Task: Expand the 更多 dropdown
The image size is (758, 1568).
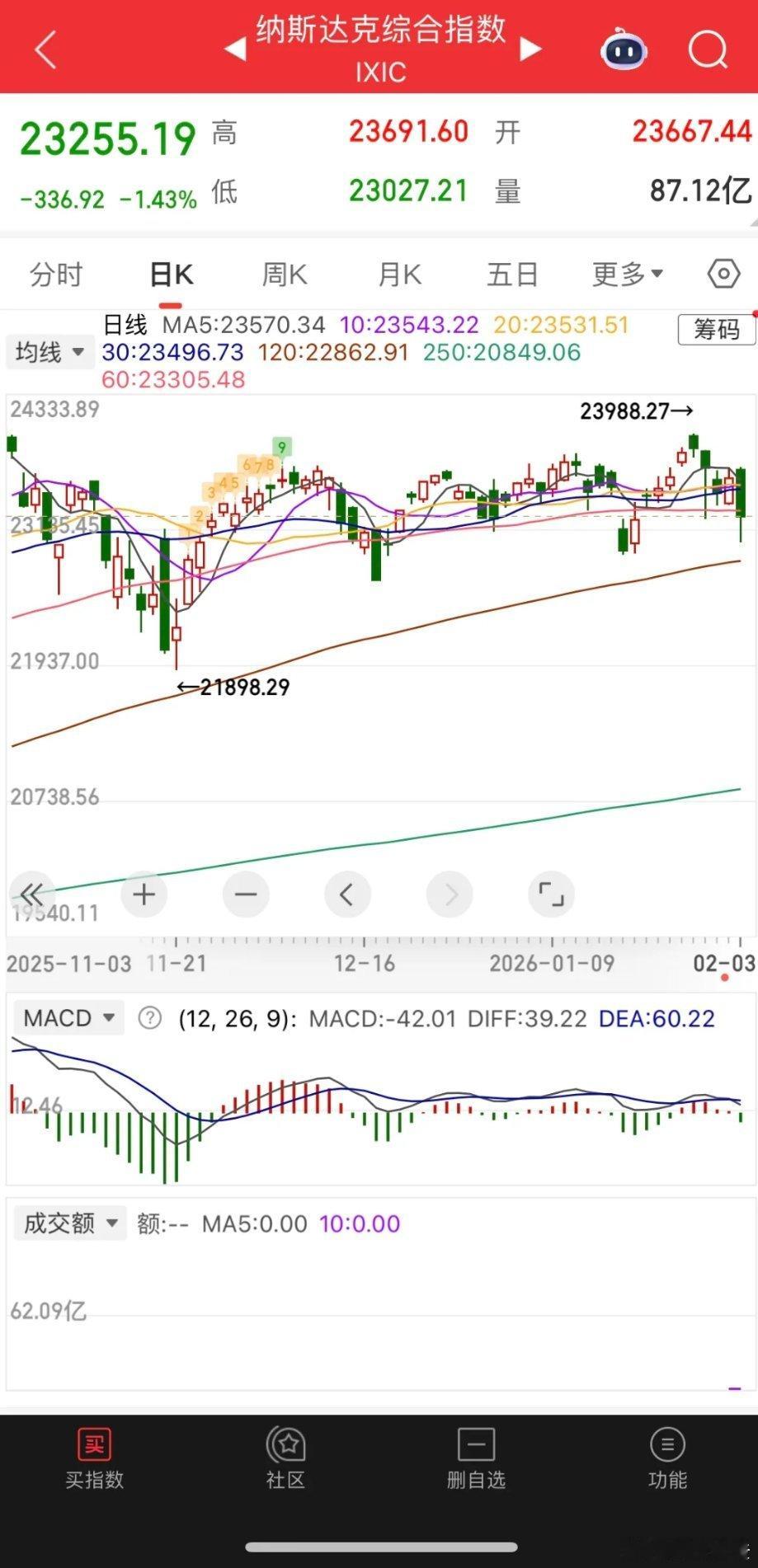Action: (628, 275)
